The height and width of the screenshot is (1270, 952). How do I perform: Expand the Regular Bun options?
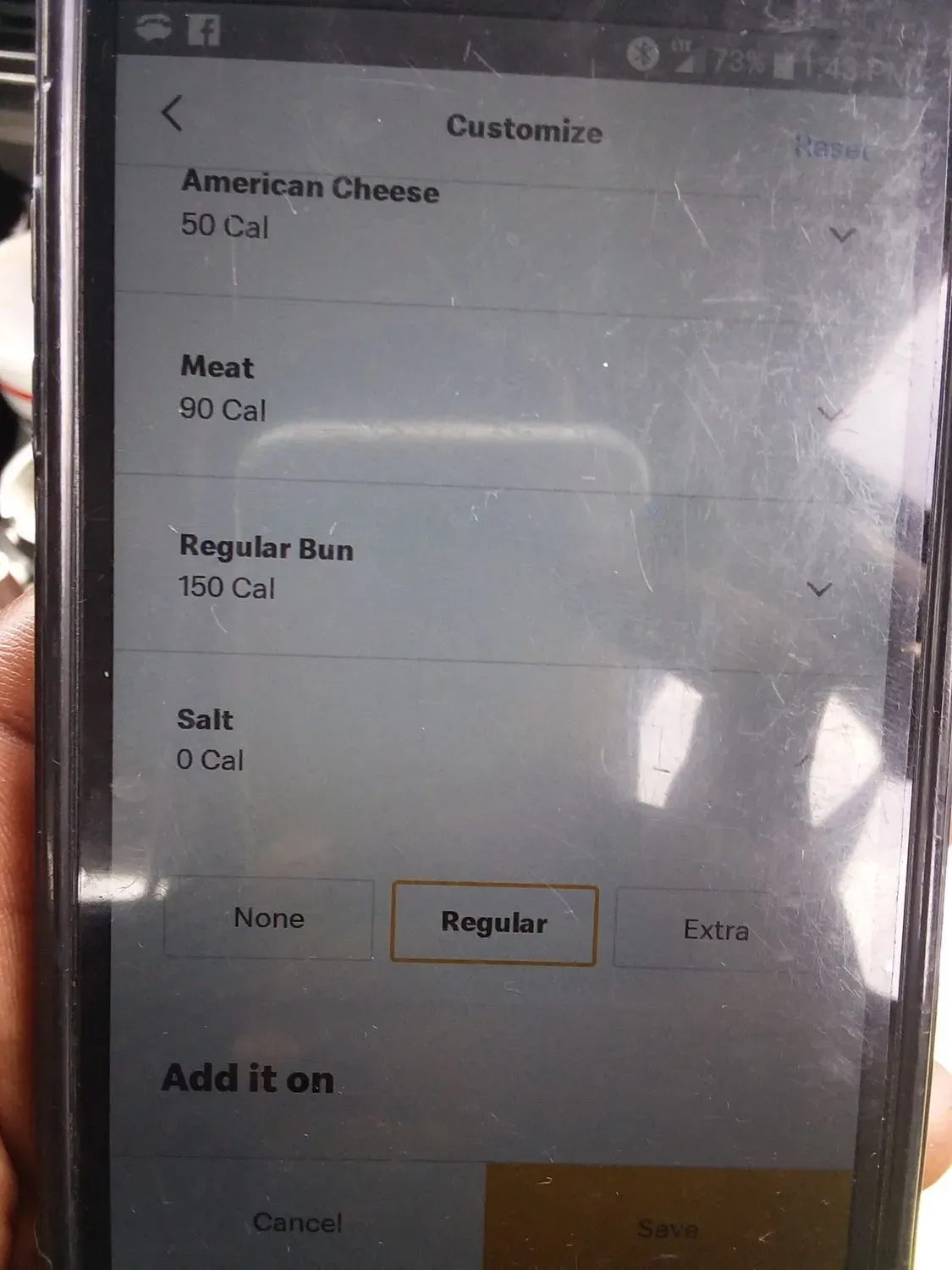[818, 588]
